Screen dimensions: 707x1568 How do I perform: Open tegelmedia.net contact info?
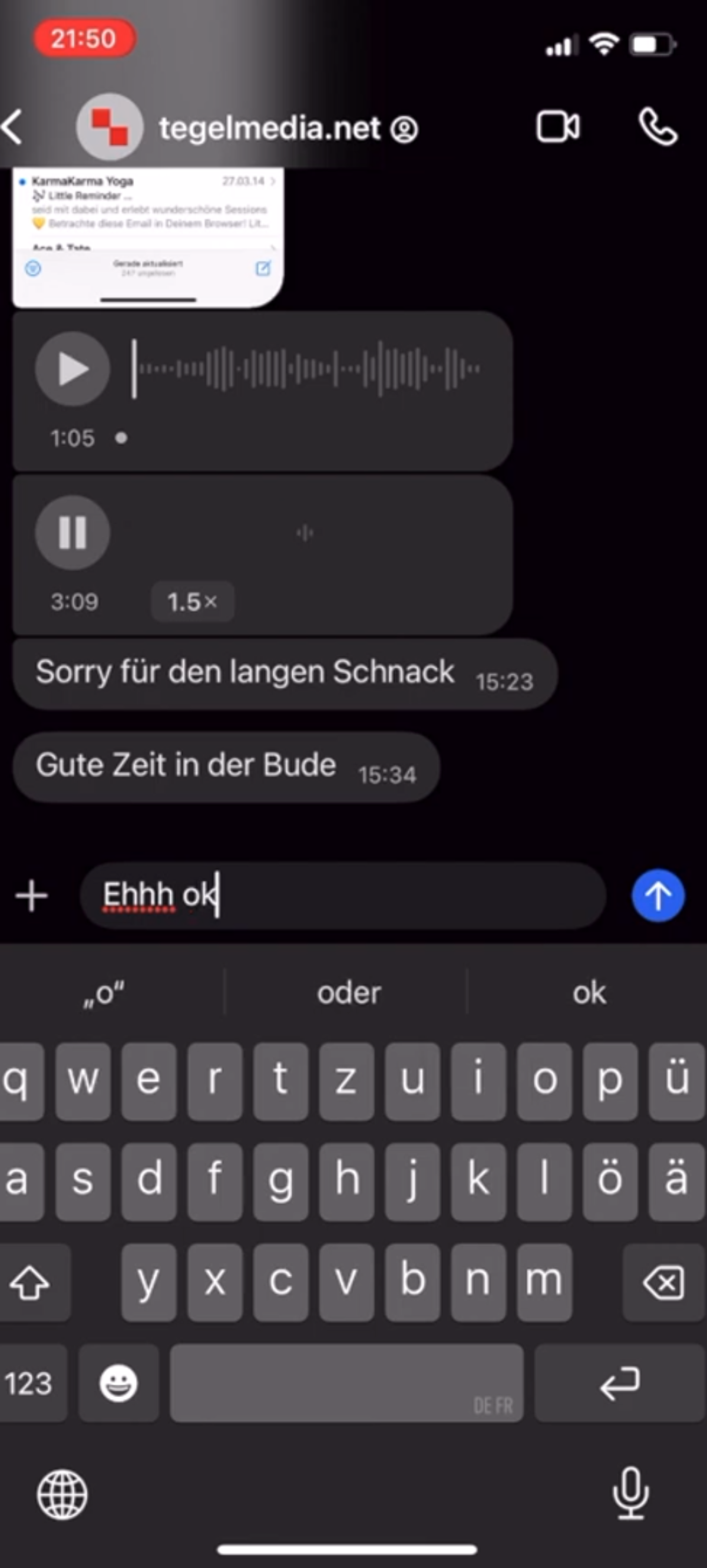pos(269,128)
